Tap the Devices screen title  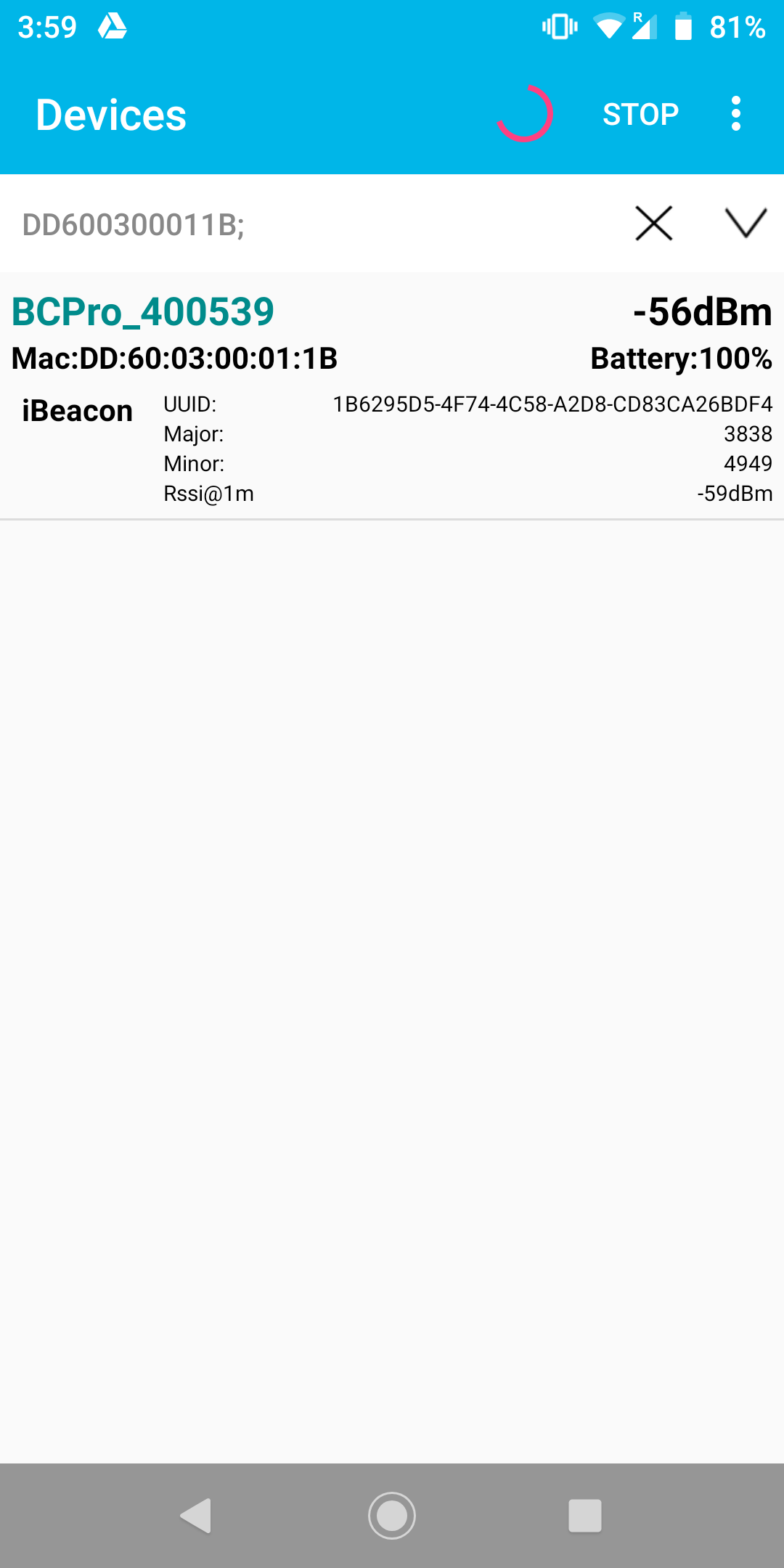110,114
